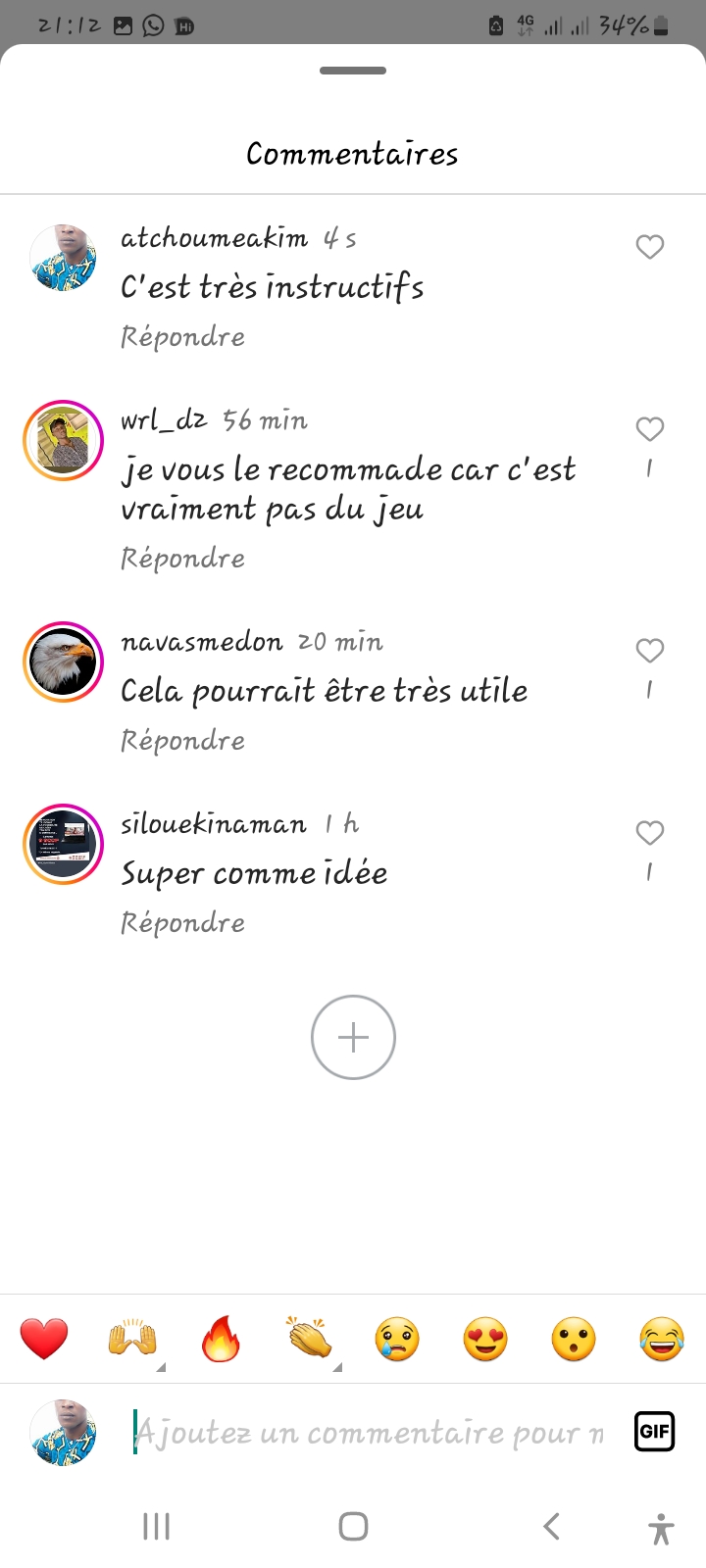This screenshot has width=706, height=1568.
Task: Reply to silouekinaman's comment
Action: [x=182, y=923]
